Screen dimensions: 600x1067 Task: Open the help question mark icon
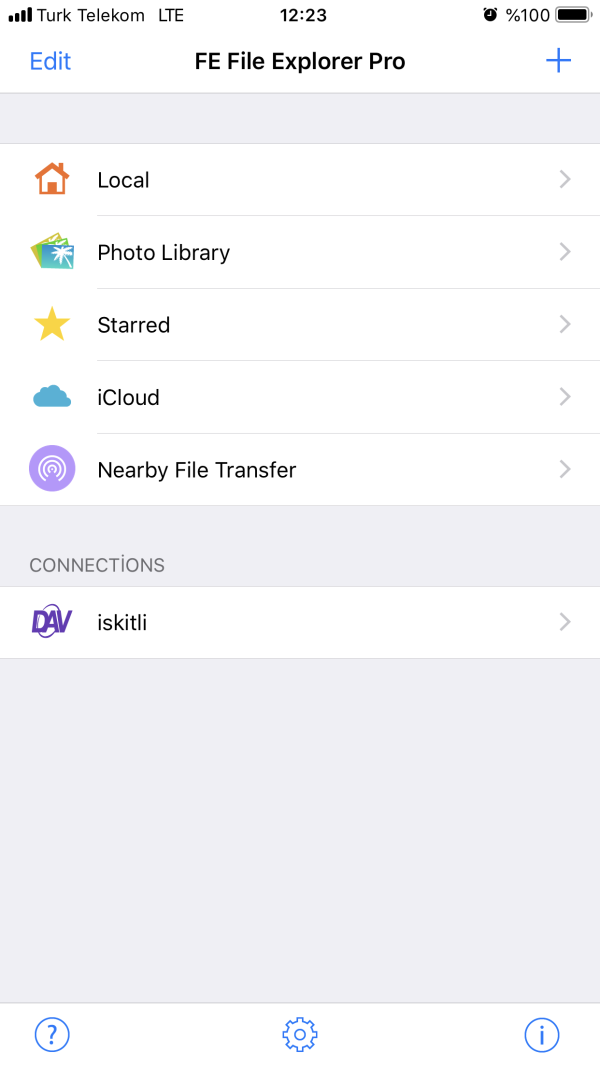point(52,1034)
